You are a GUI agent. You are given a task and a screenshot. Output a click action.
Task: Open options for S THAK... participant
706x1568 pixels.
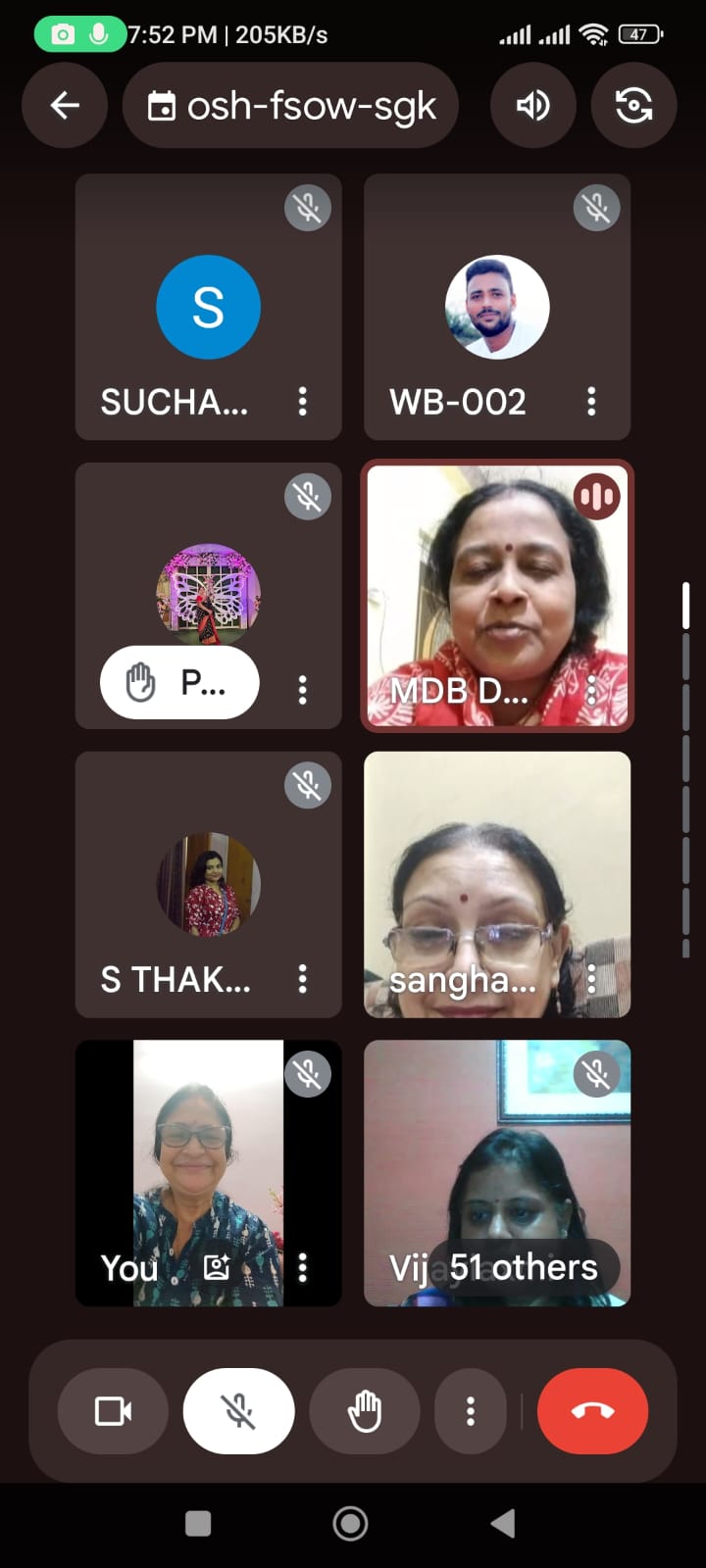(302, 978)
